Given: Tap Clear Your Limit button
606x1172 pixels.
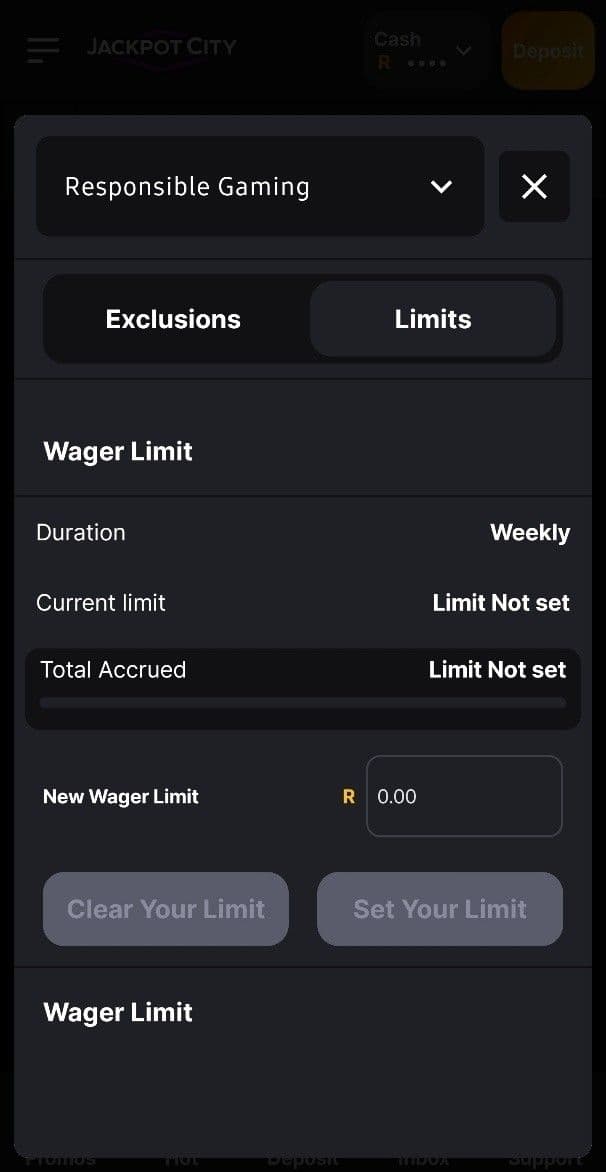Looking at the screenshot, I should click(x=166, y=909).
